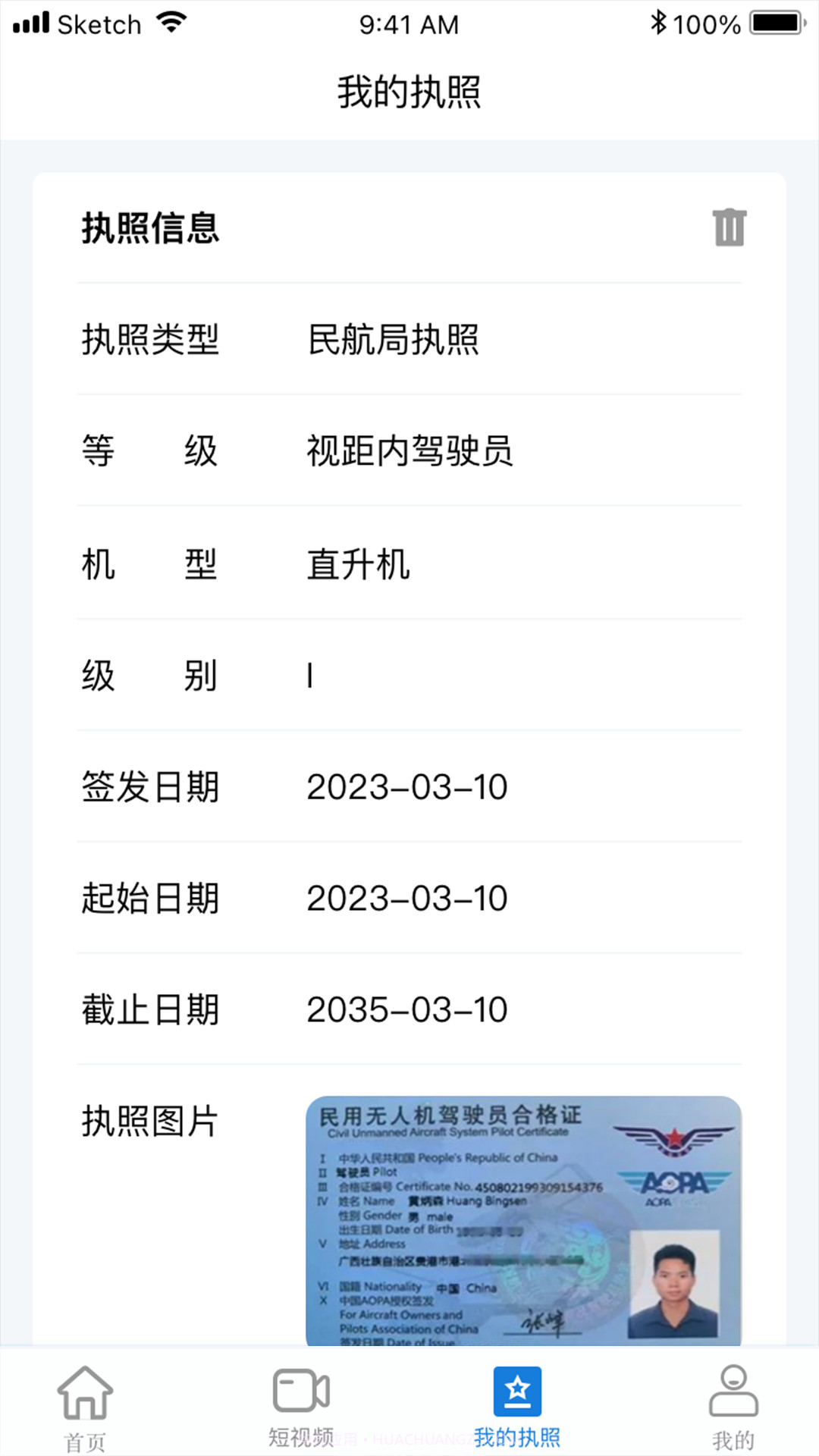
Task: Select the expiry date 2035-03-10 row
Action: 406,1009
